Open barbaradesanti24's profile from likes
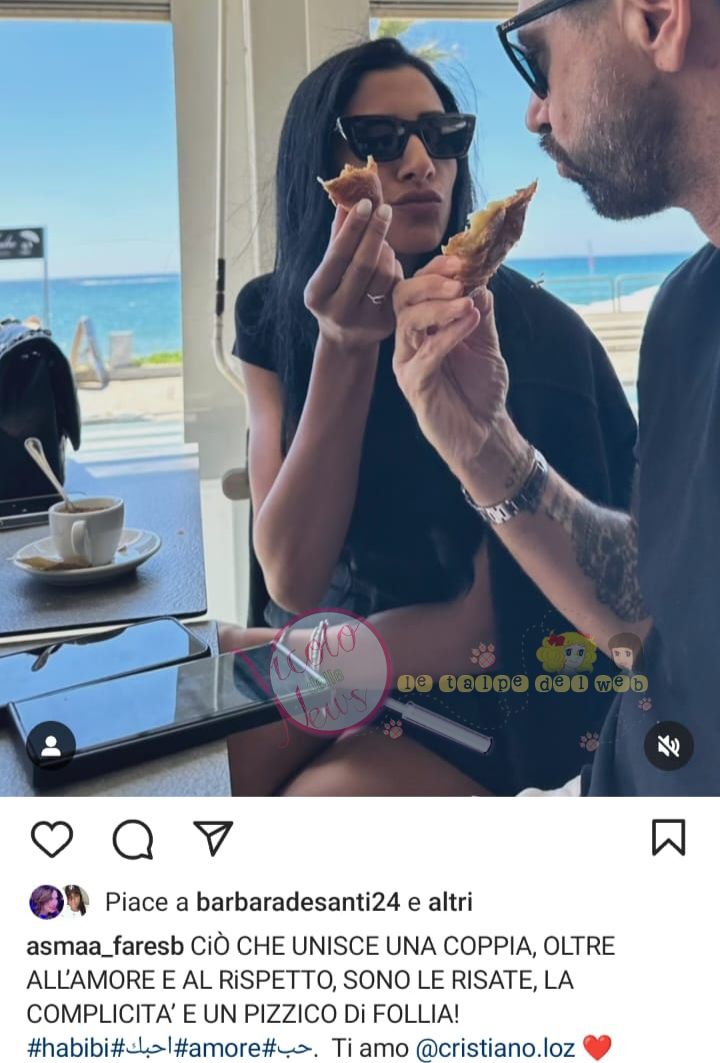 point(298,902)
